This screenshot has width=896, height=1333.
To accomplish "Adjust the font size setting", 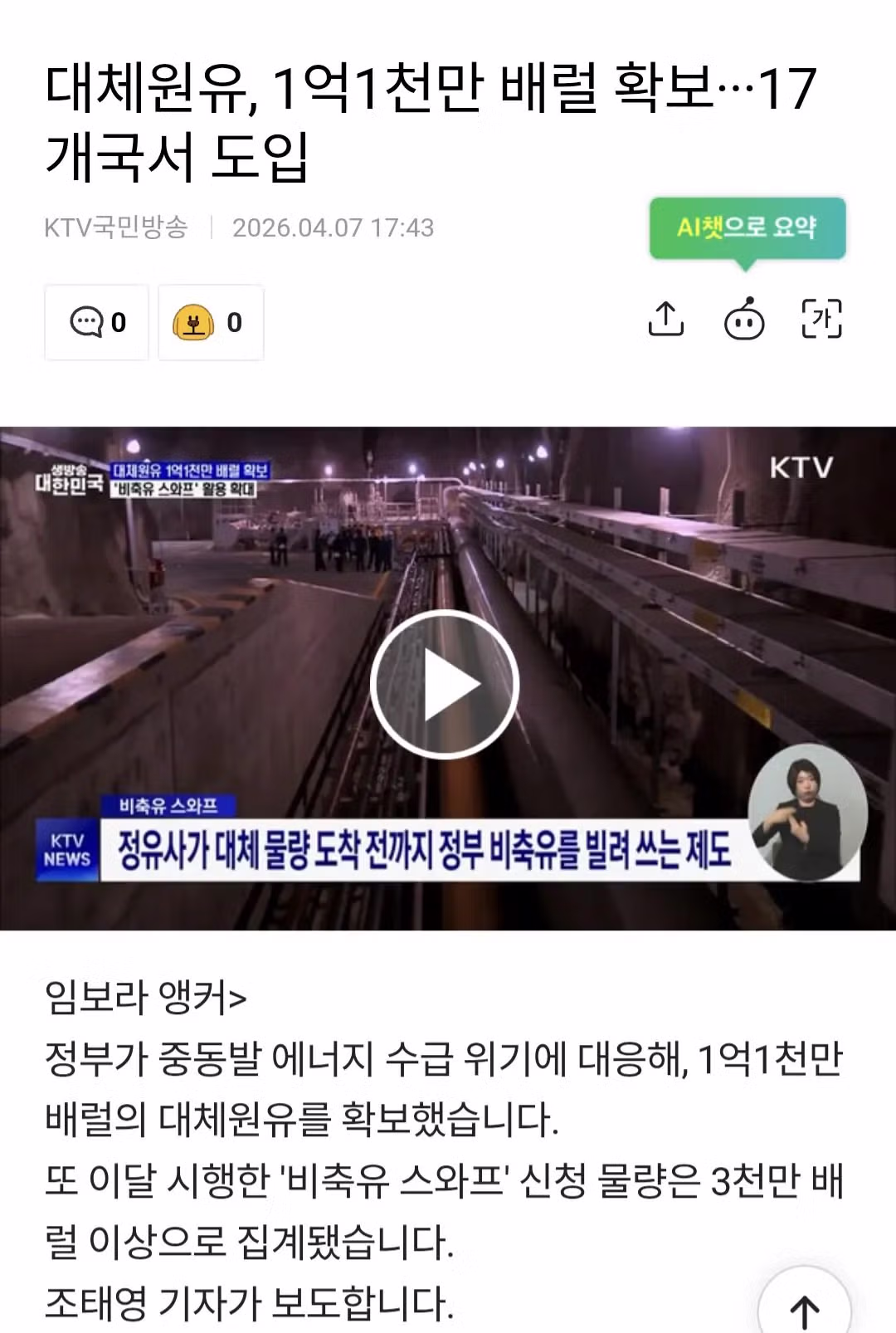I will pyautogui.click(x=821, y=320).
